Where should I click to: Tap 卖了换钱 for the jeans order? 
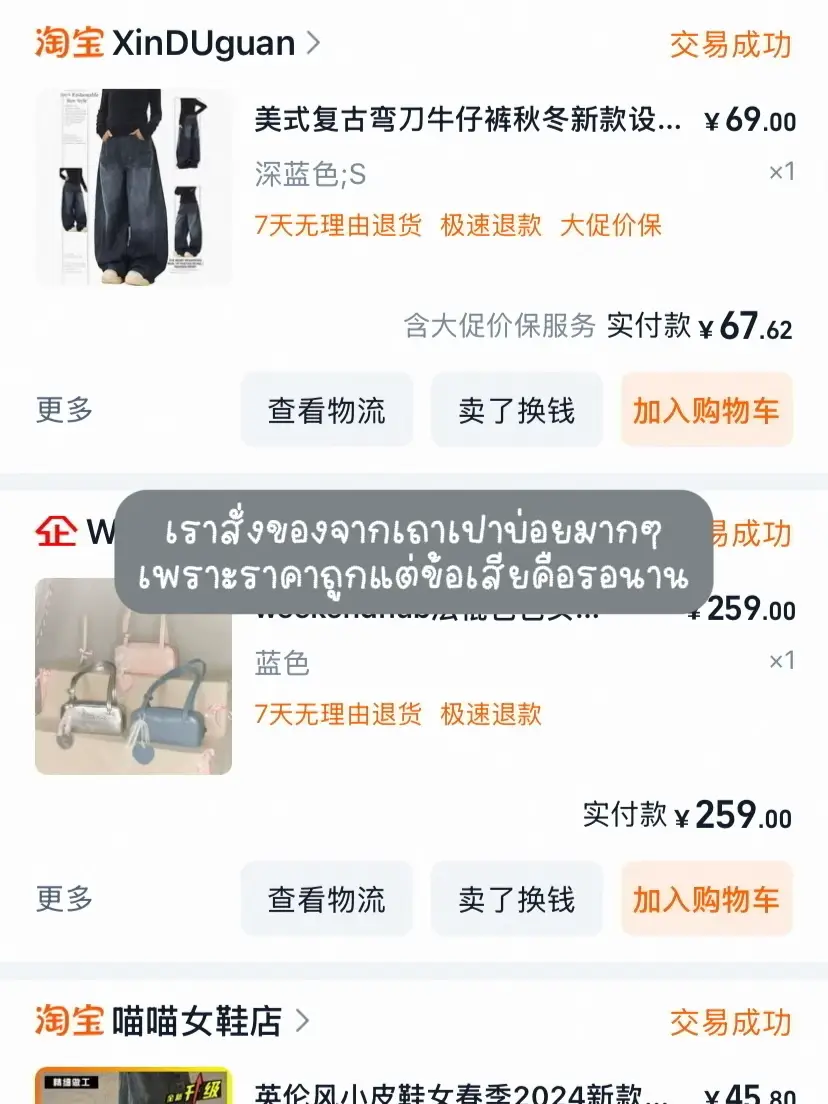516,409
